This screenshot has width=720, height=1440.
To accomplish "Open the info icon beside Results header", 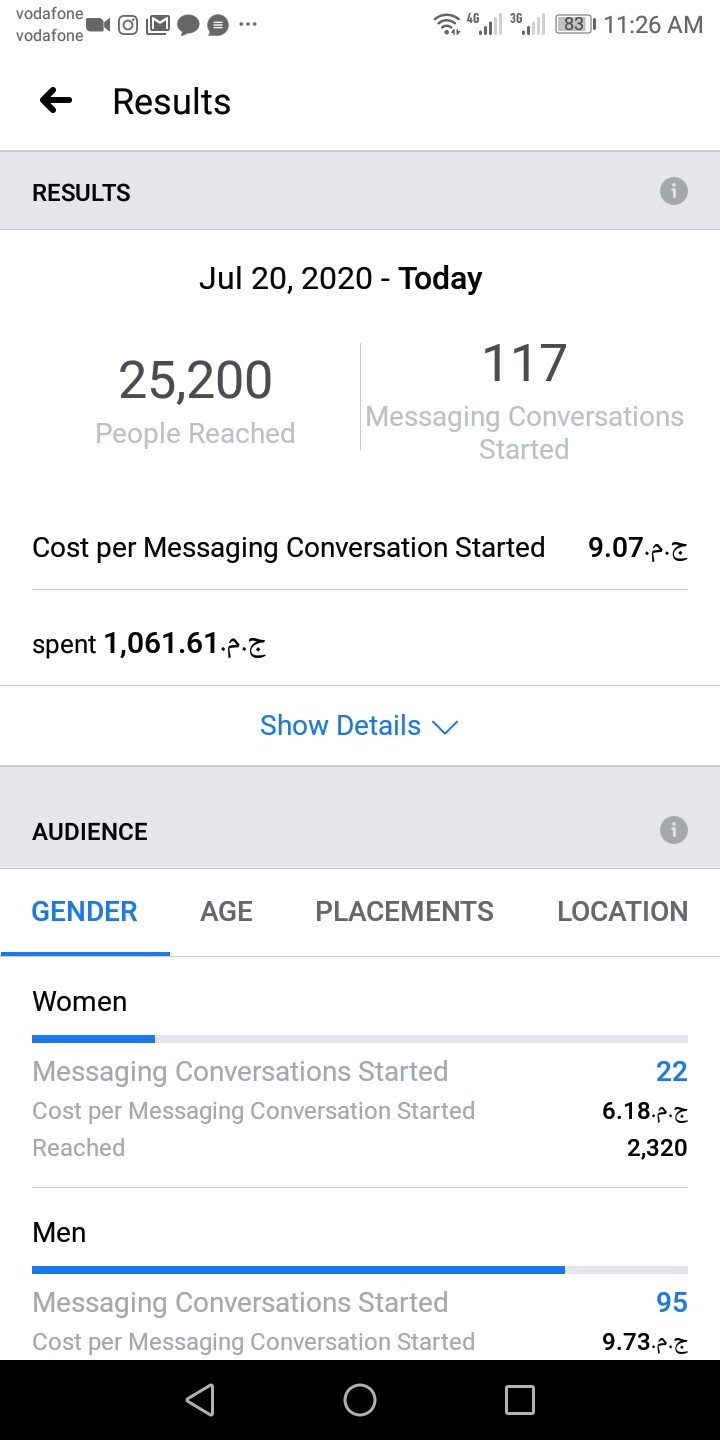I will [674, 191].
